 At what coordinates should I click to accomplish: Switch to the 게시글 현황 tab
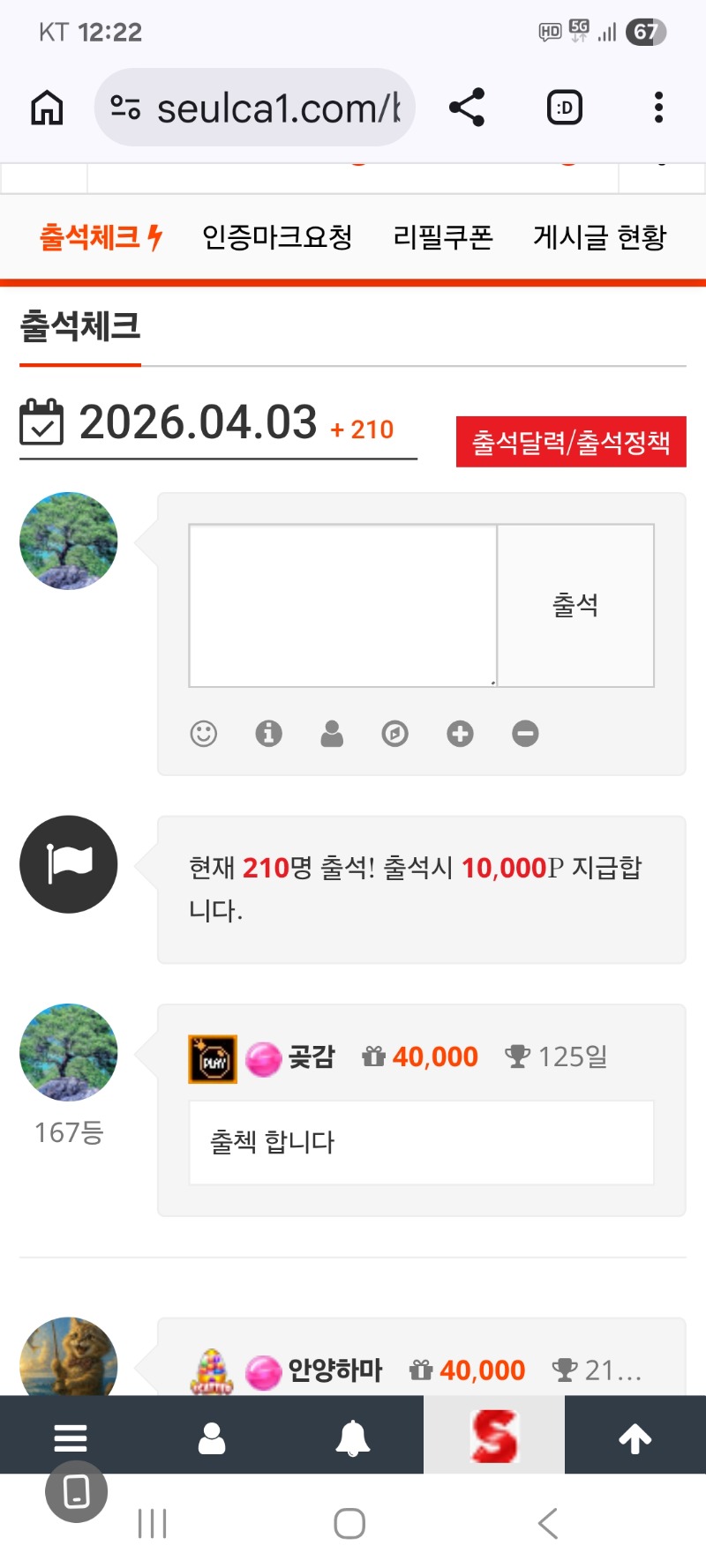(x=599, y=237)
